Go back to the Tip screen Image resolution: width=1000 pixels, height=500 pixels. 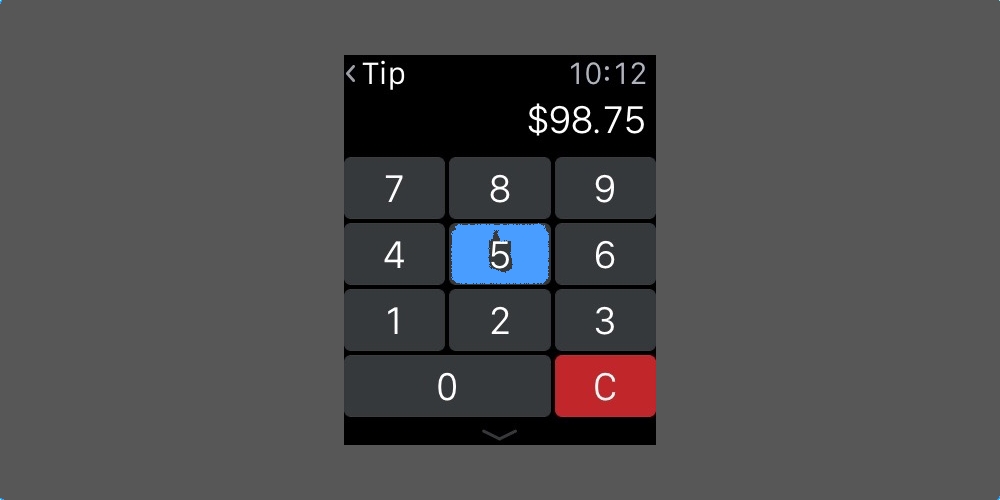pyautogui.click(x=376, y=74)
